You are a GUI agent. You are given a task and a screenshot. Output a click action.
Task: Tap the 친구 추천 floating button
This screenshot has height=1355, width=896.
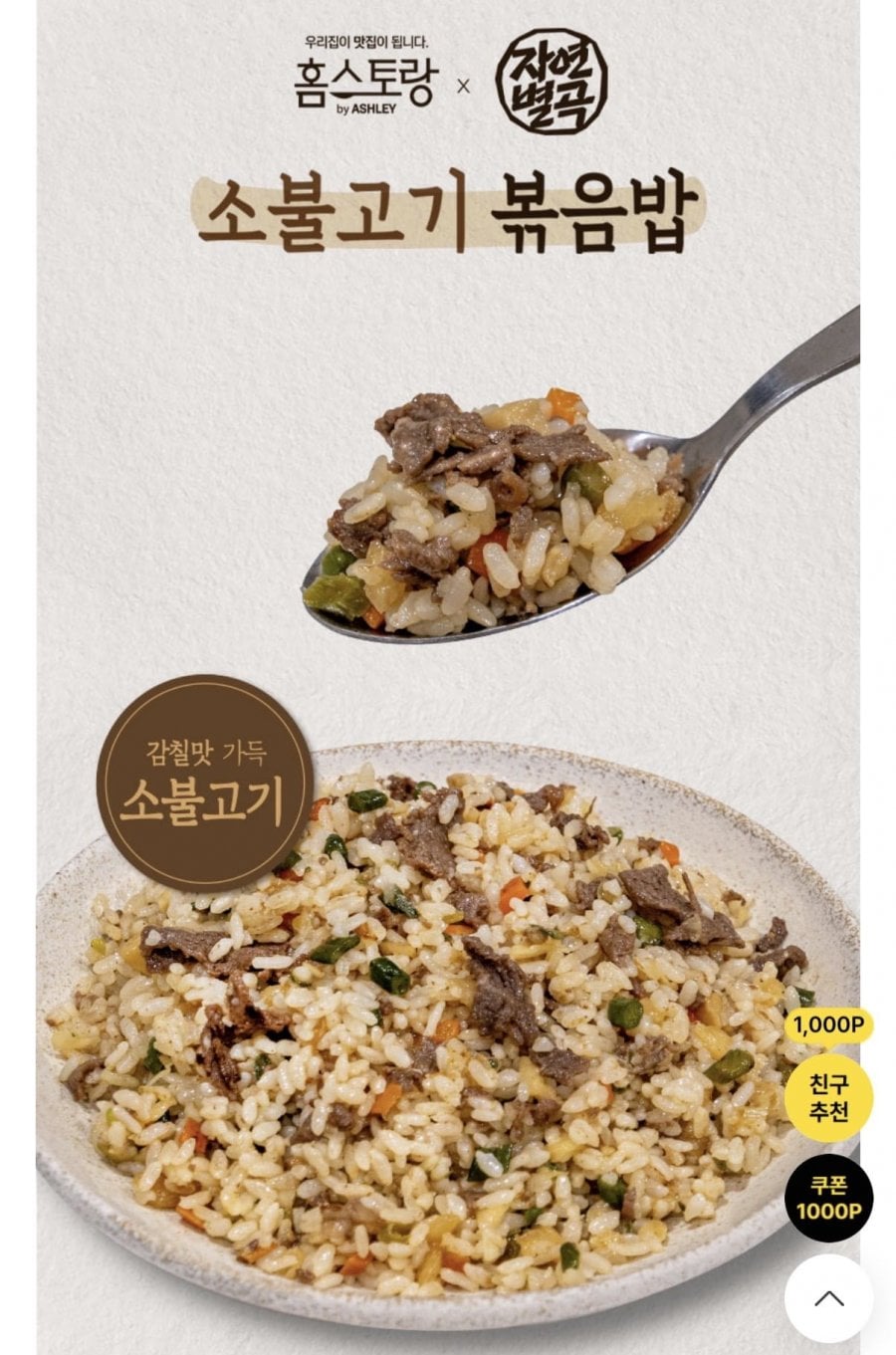point(828,1098)
